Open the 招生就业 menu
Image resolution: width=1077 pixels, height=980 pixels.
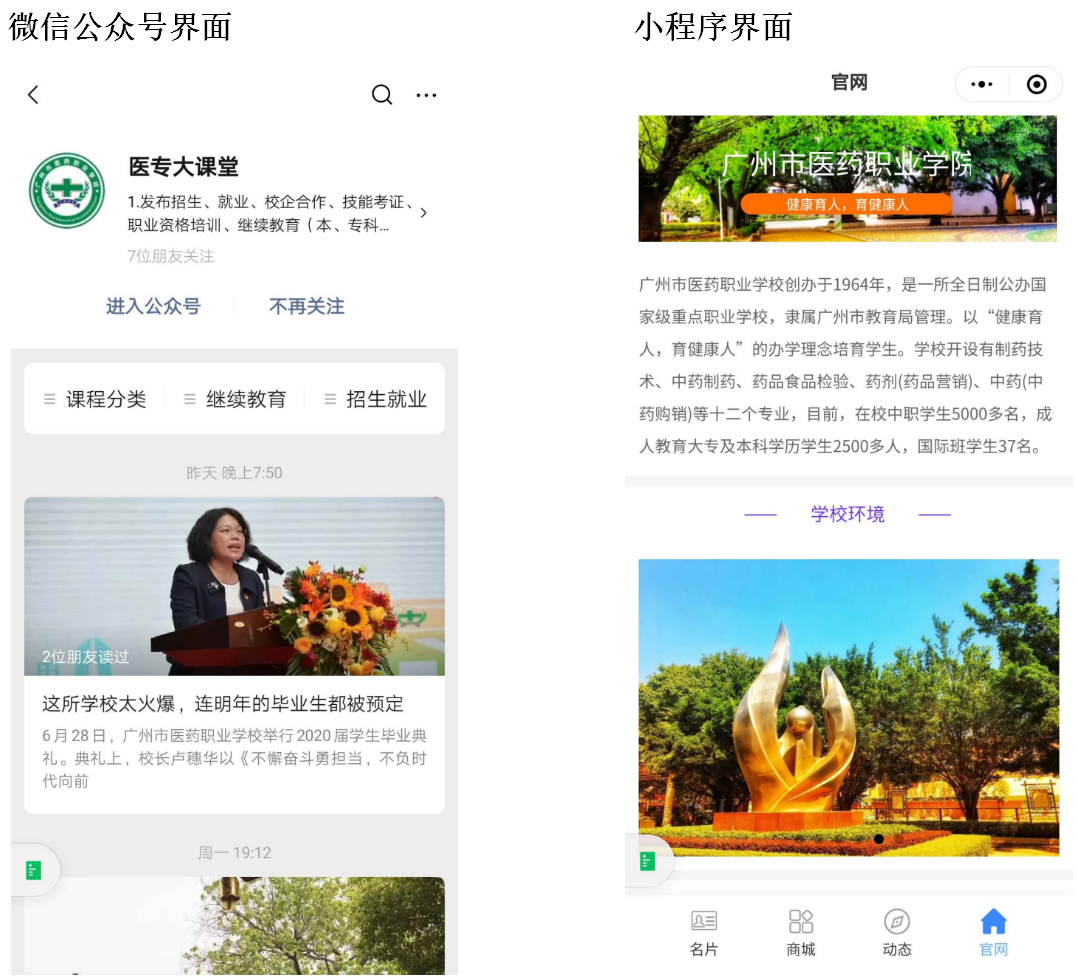click(375, 399)
